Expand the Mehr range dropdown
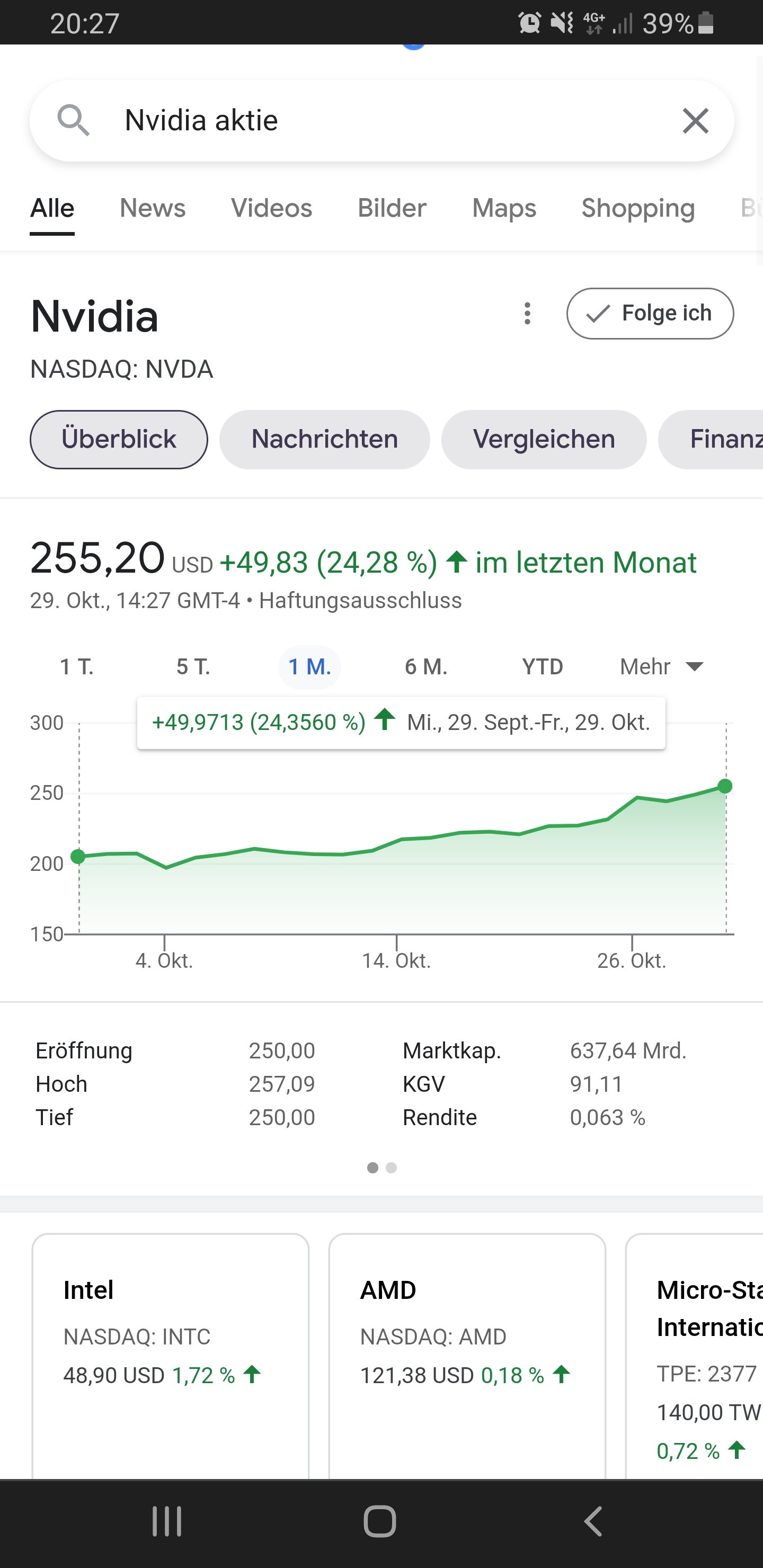 point(661,667)
